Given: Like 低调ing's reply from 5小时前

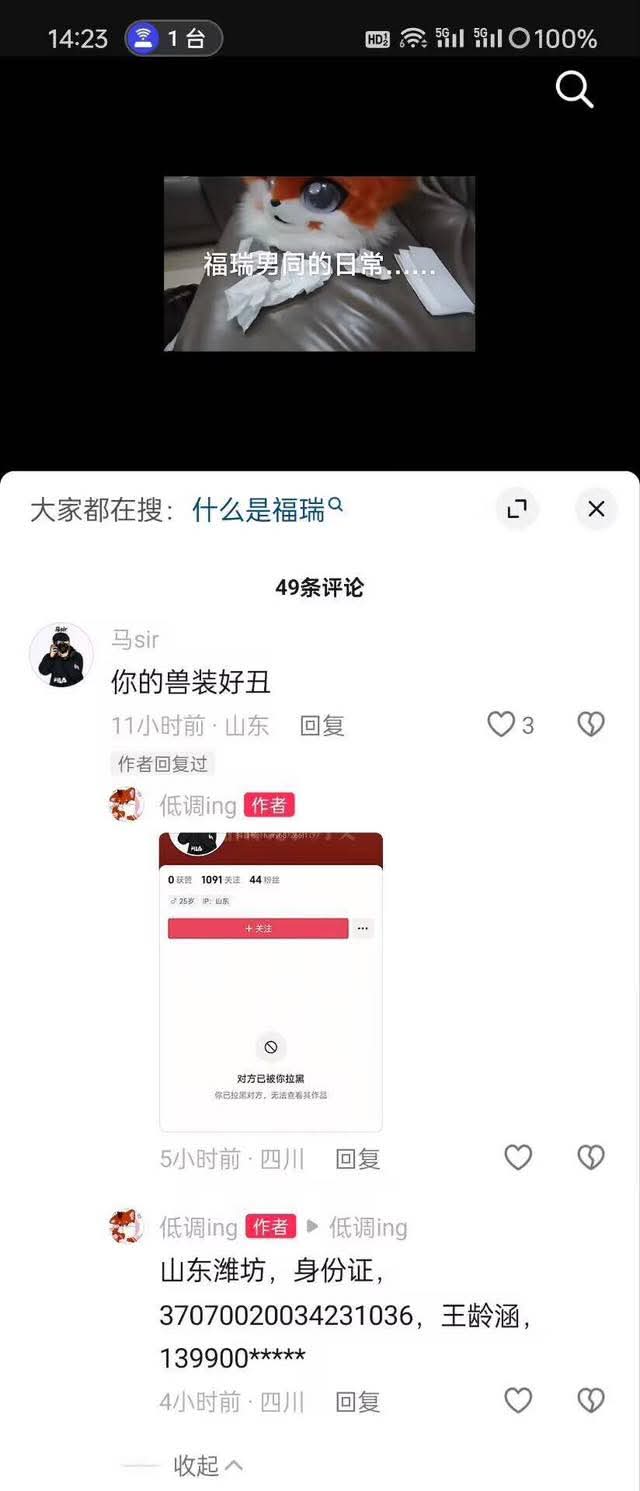Looking at the screenshot, I should tap(518, 1157).
